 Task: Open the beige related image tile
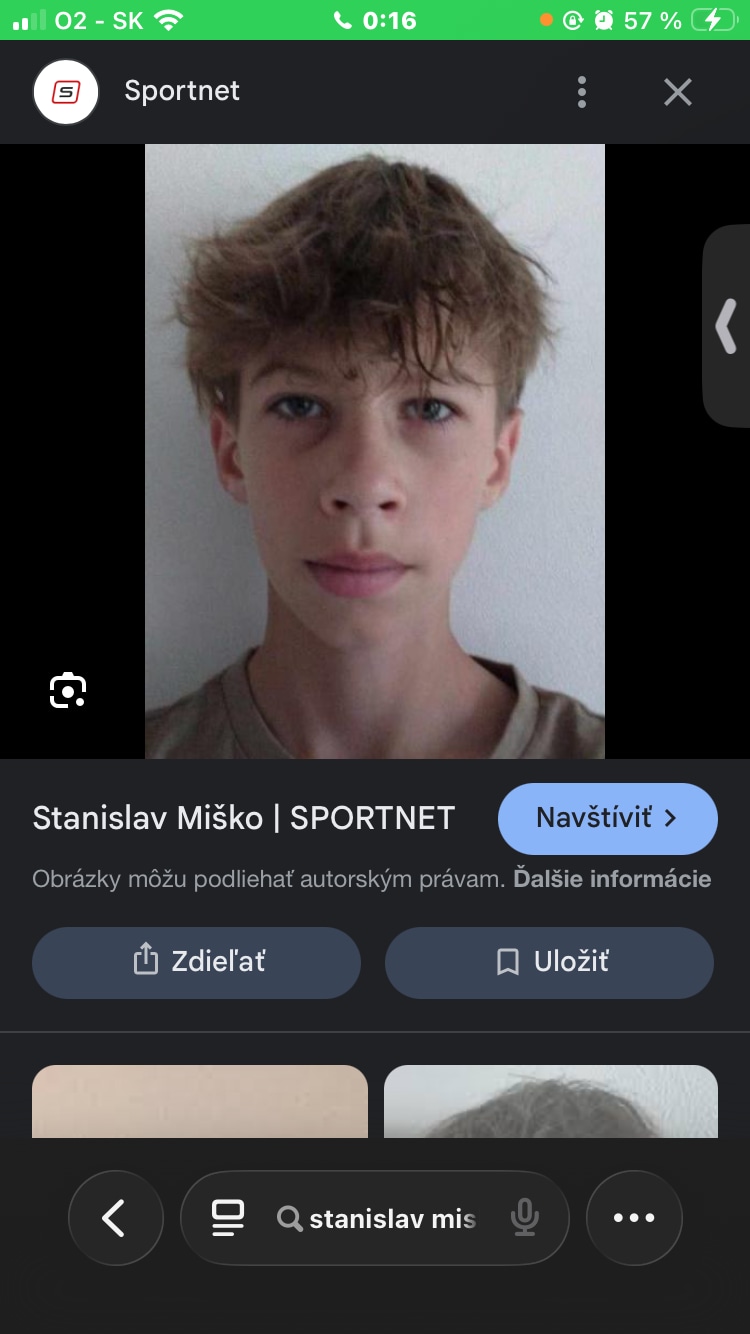pyautogui.click(x=200, y=1101)
